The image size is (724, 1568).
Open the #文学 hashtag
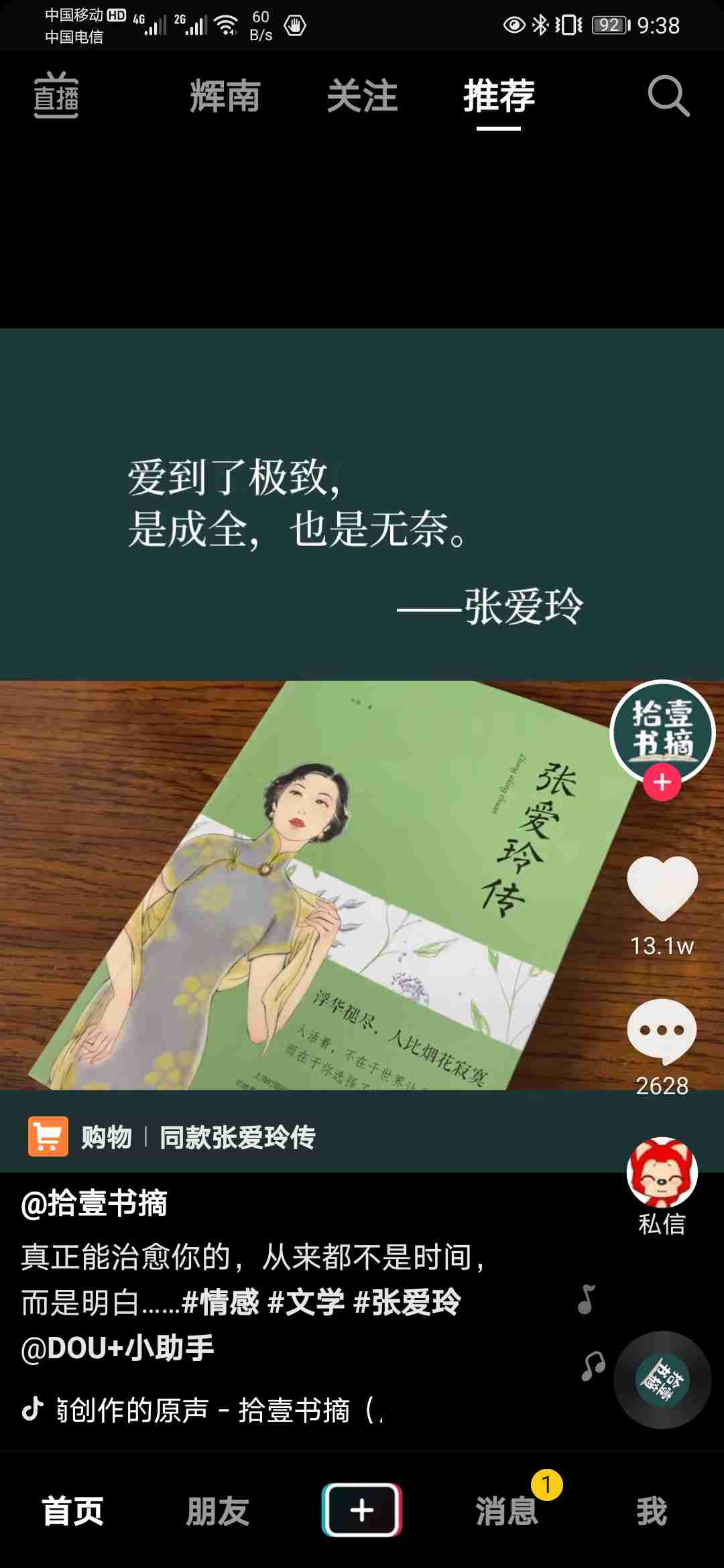pos(306,1302)
